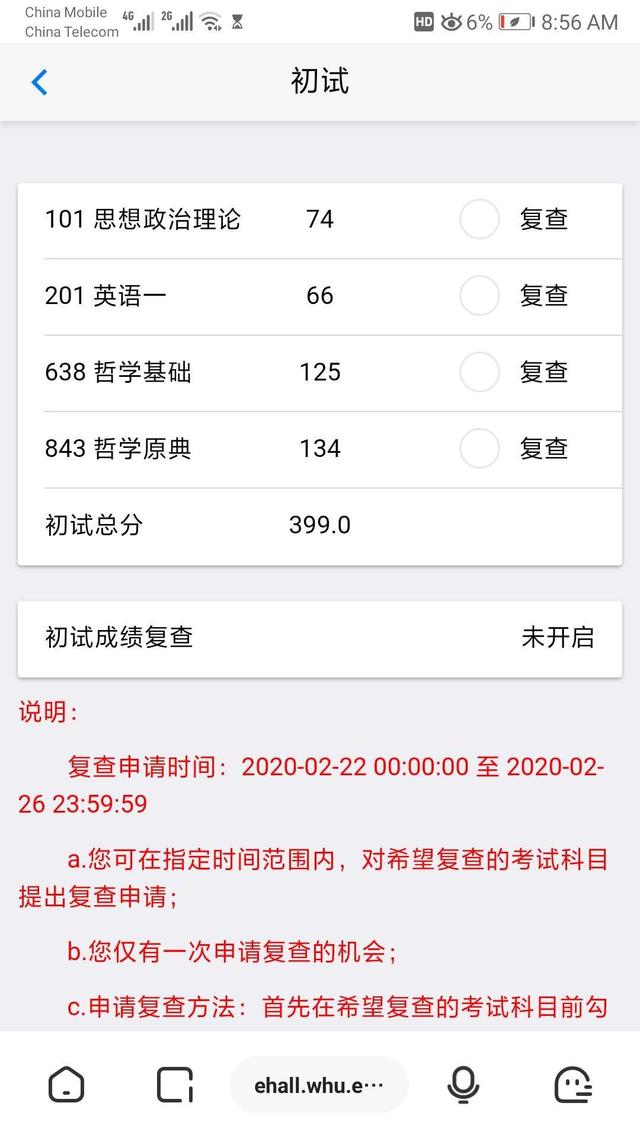Select 复查 for 638 哲学基础
Image resolution: width=640 pixels, height=1138 pixels.
[479, 372]
